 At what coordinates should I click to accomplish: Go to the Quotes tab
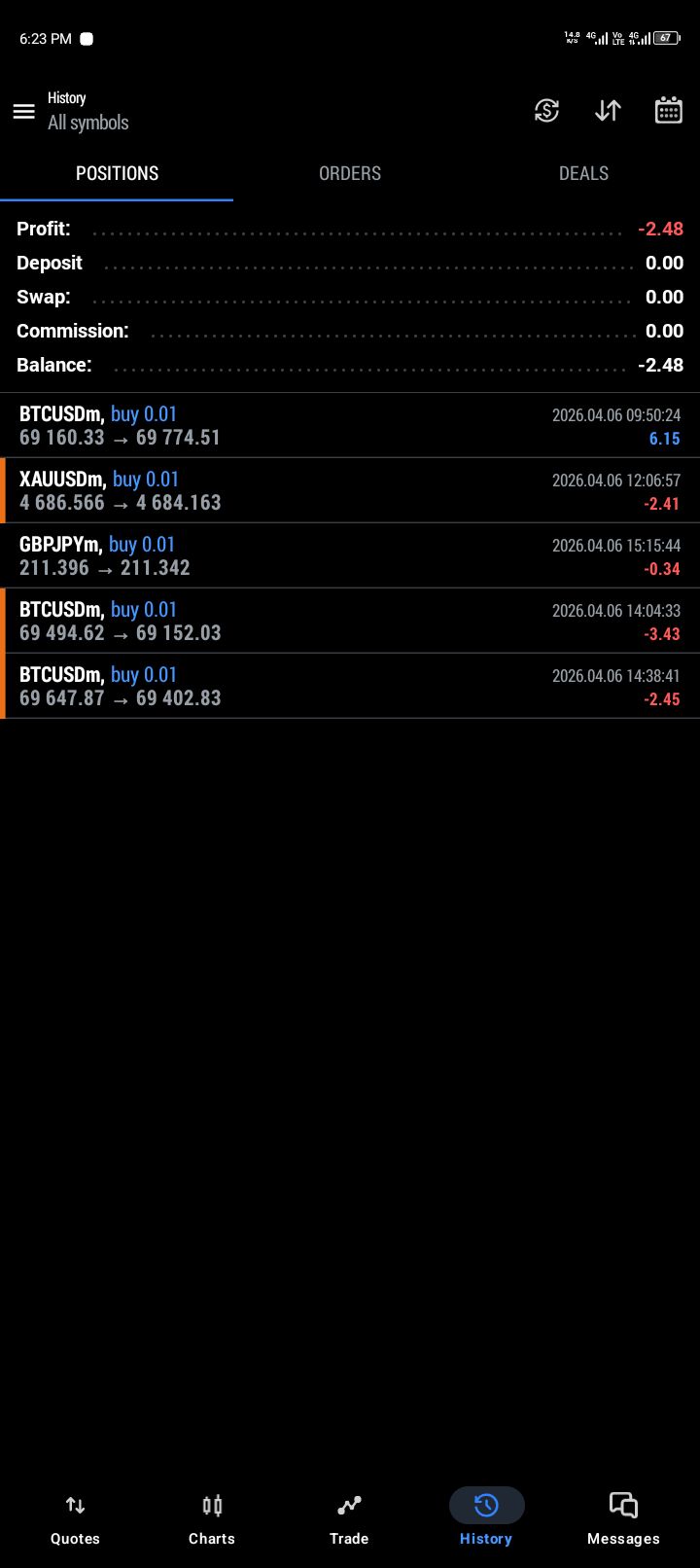[x=75, y=1519]
